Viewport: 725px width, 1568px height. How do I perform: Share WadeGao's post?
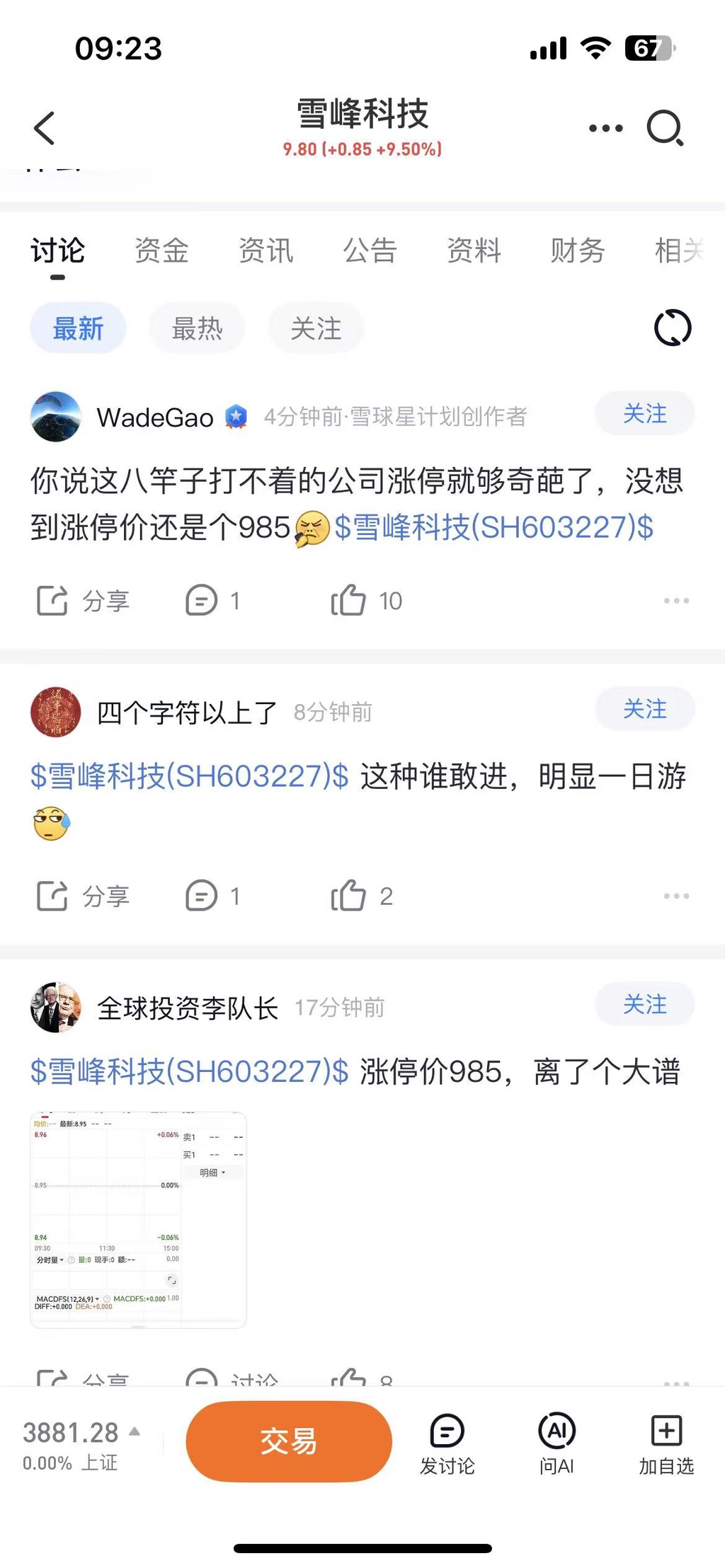[83, 601]
